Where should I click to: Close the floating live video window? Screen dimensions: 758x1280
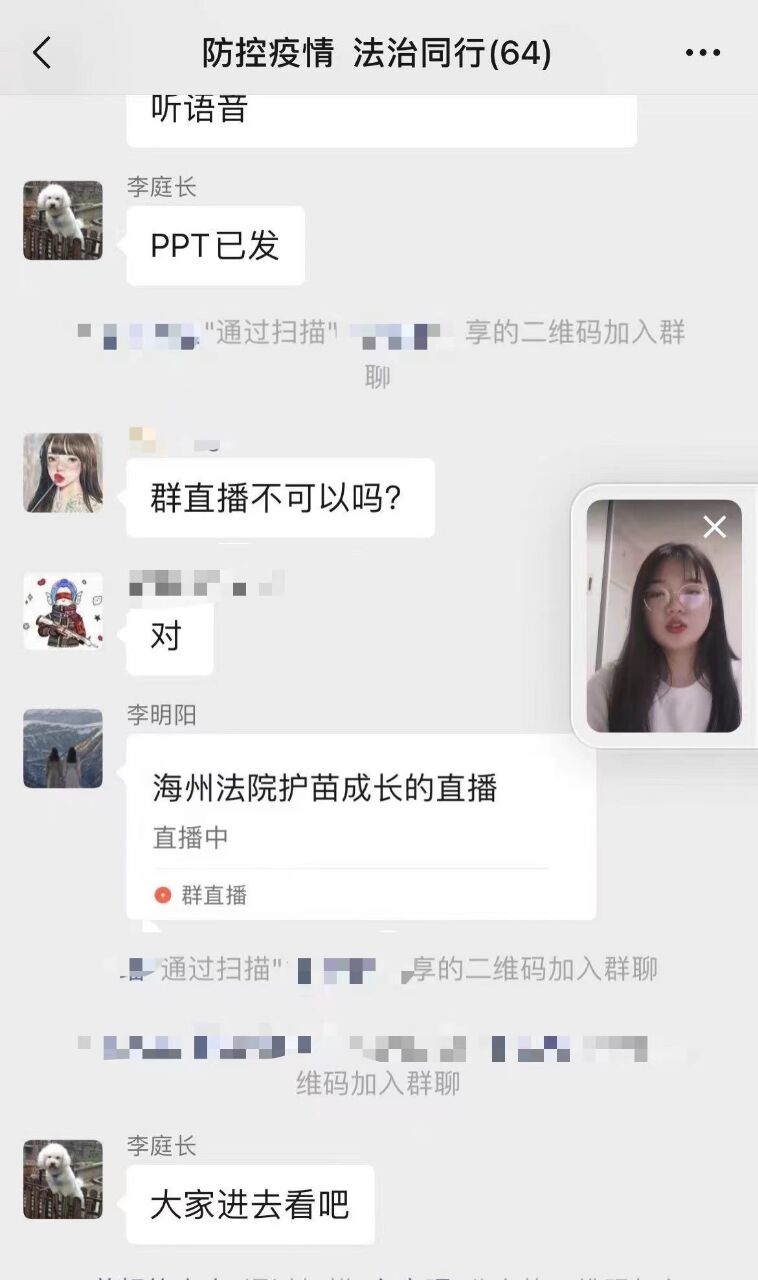point(714,526)
